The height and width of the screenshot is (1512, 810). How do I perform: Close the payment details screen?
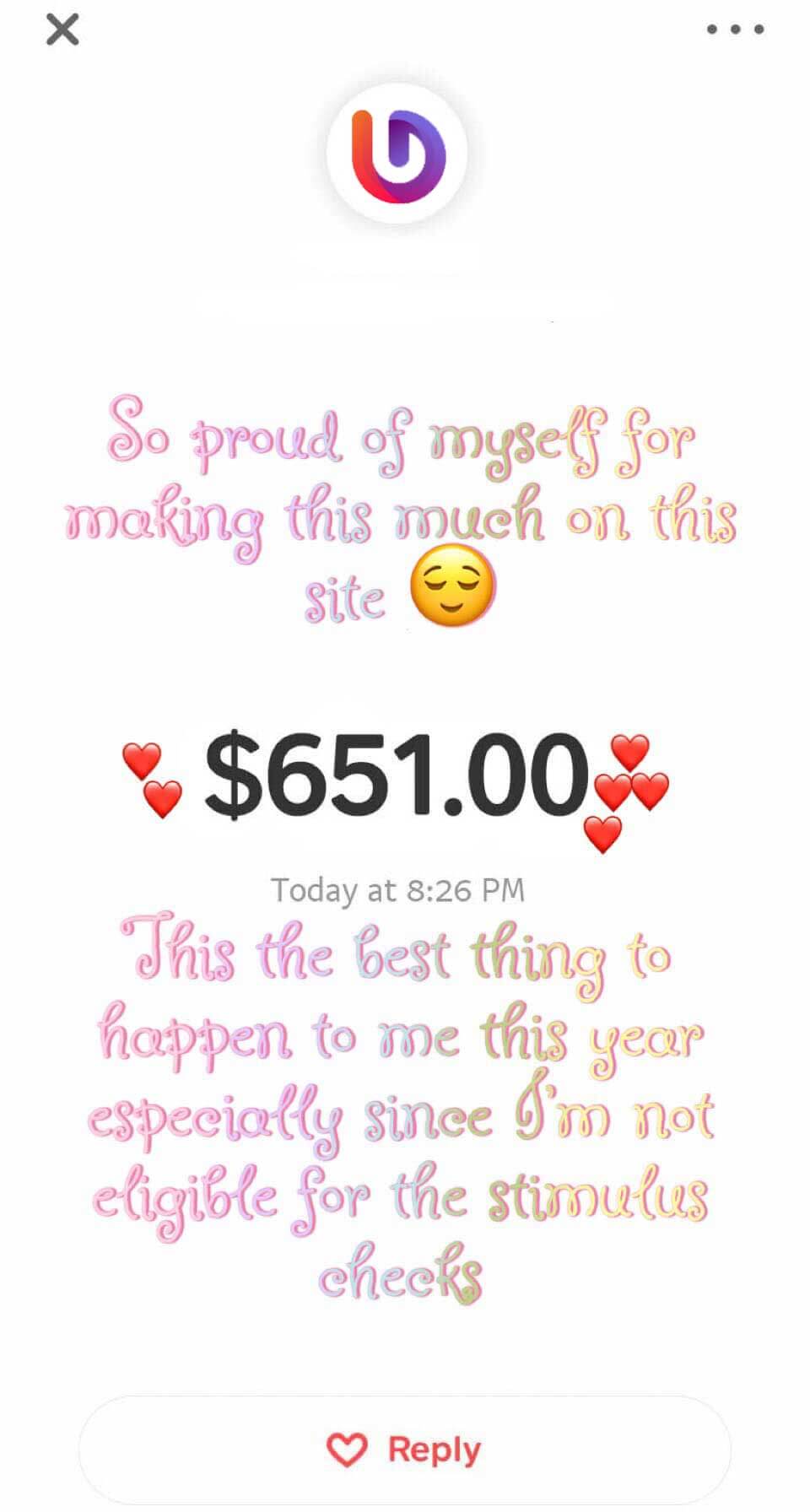[x=62, y=30]
